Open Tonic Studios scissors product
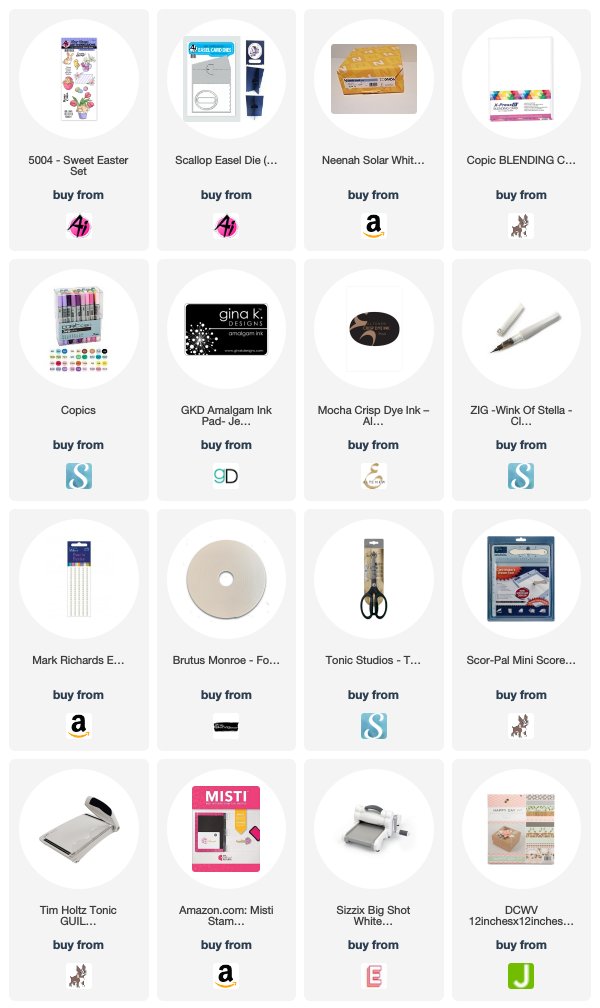Image resolution: width=600 pixels, height=1008 pixels. pyautogui.click(x=374, y=660)
